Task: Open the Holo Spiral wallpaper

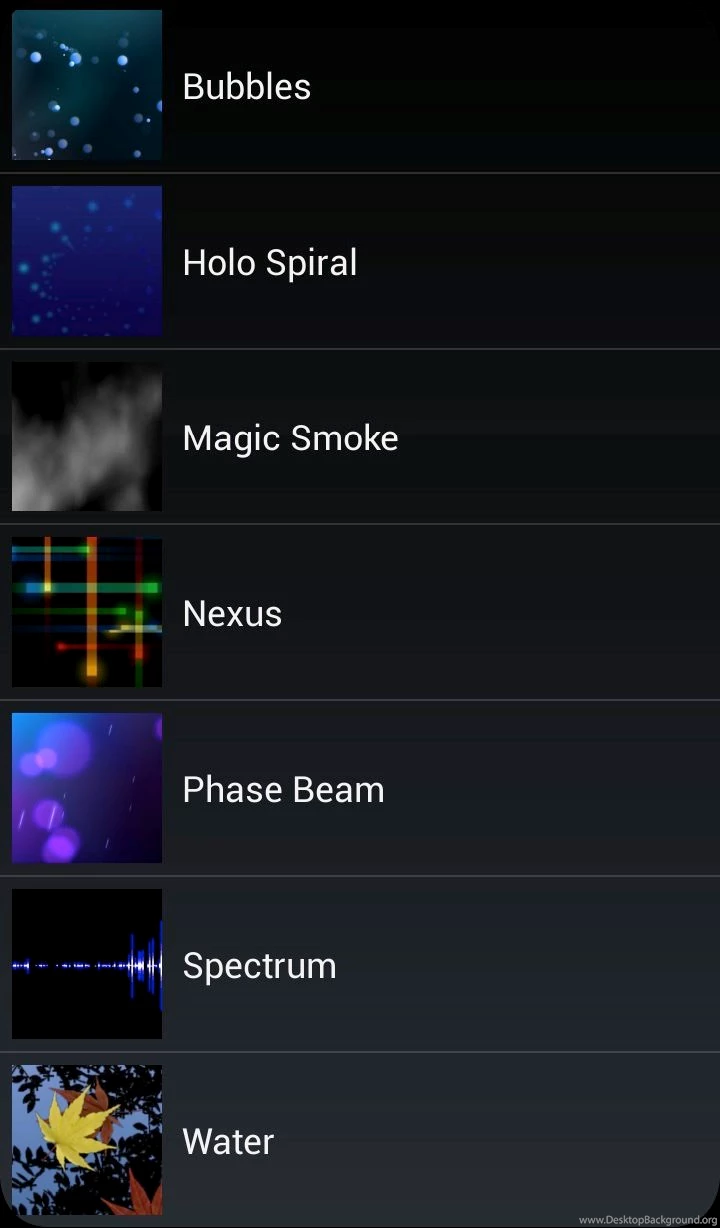Action: click(269, 263)
